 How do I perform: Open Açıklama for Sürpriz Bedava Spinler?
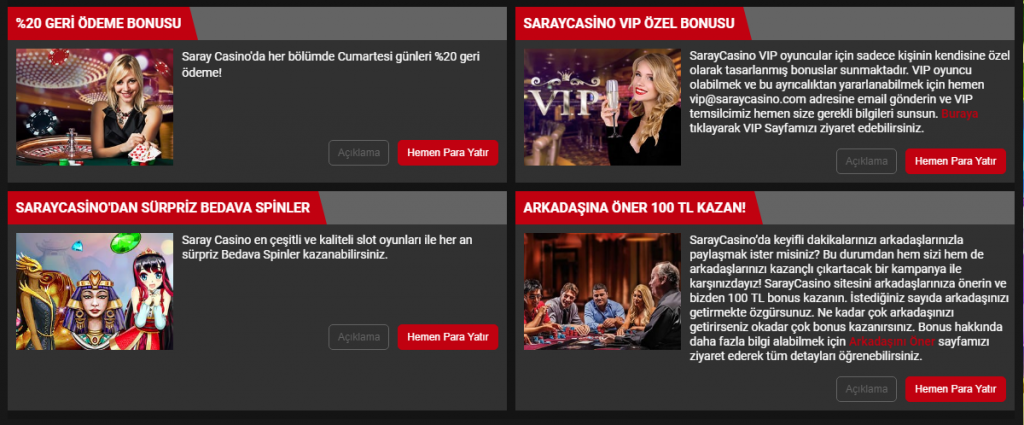[x=358, y=337]
